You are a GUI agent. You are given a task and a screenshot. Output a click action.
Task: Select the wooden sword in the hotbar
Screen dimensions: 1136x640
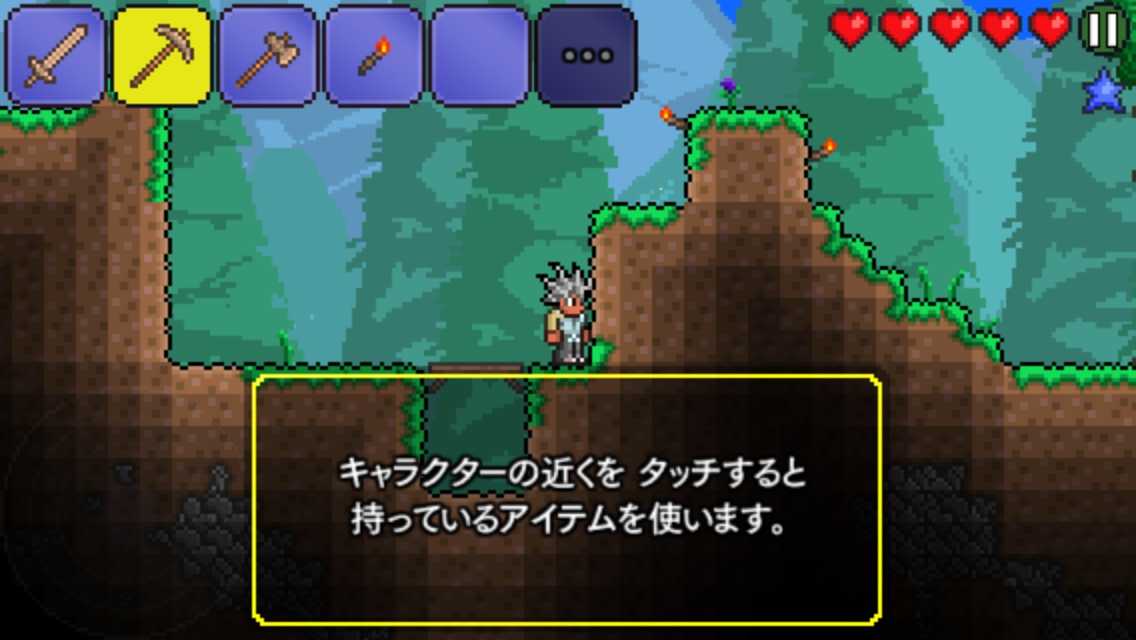[x=56, y=55]
